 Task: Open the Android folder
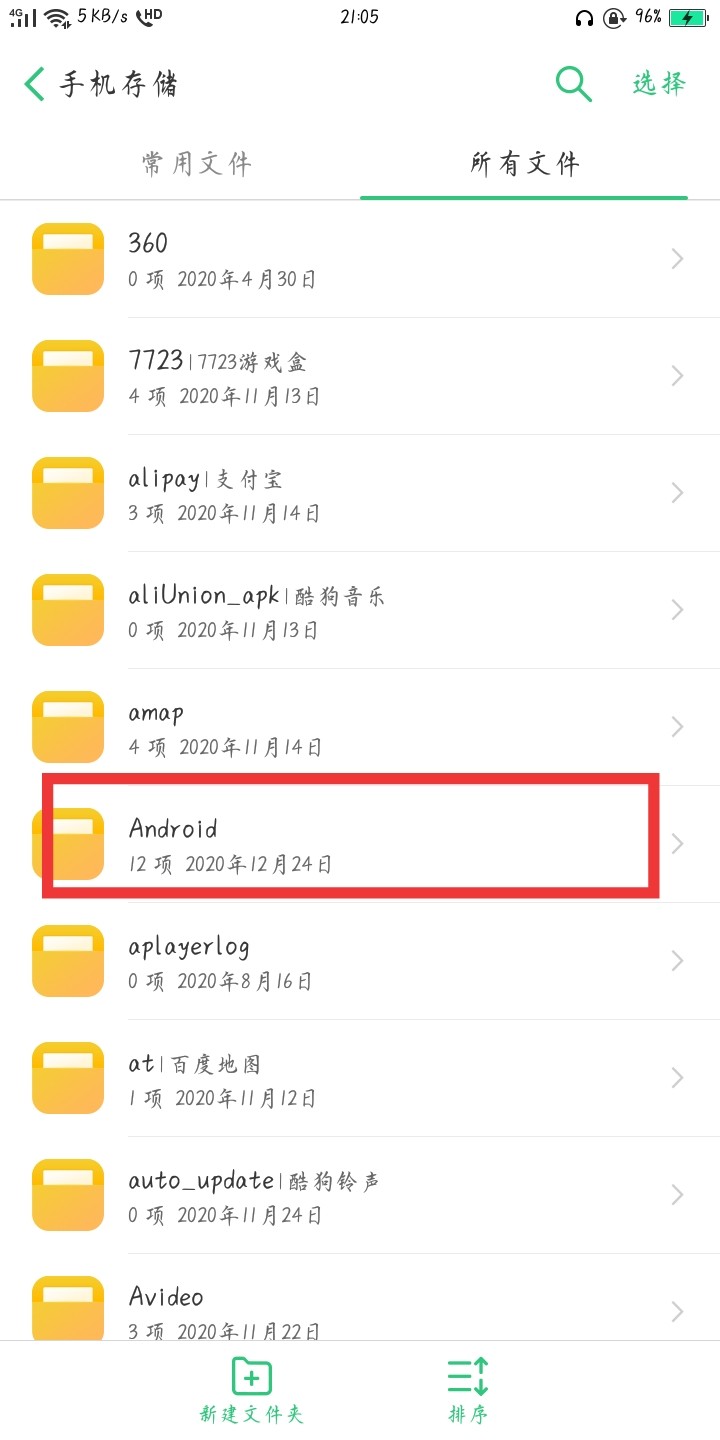(x=360, y=844)
